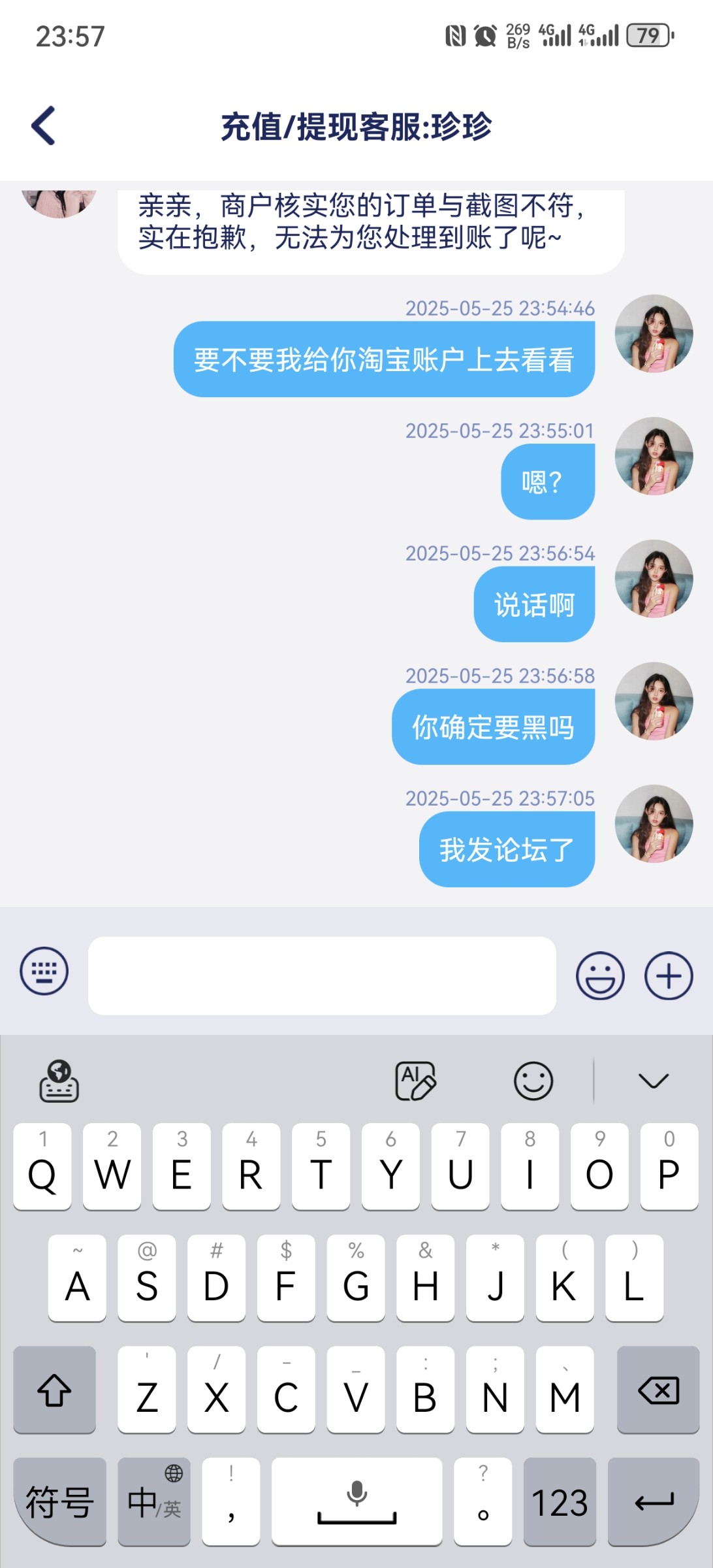Switch keyboard to 123 number layout
The width and height of the screenshot is (713, 1568).
pyautogui.click(x=560, y=1502)
